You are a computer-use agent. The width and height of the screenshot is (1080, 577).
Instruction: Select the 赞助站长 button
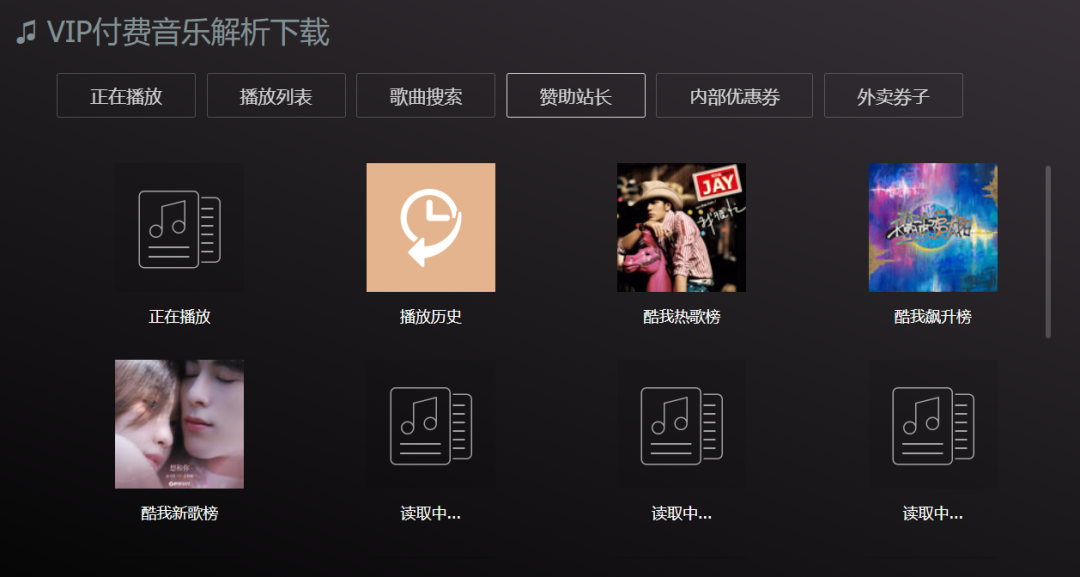tap(575, 96)
